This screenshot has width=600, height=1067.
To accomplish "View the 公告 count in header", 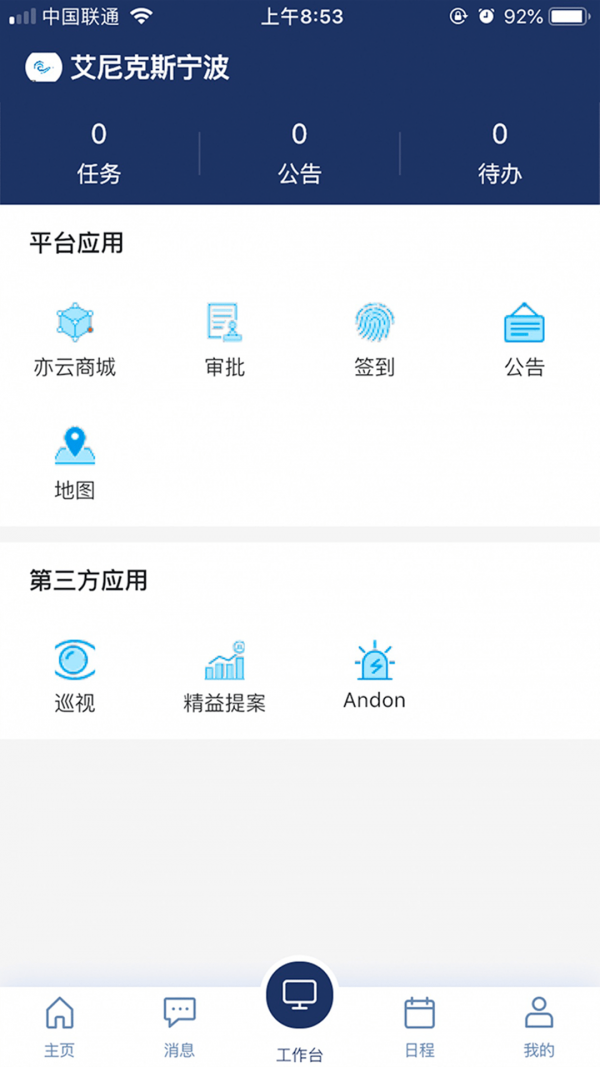I will pyautogui.click(x=299, y=153).
